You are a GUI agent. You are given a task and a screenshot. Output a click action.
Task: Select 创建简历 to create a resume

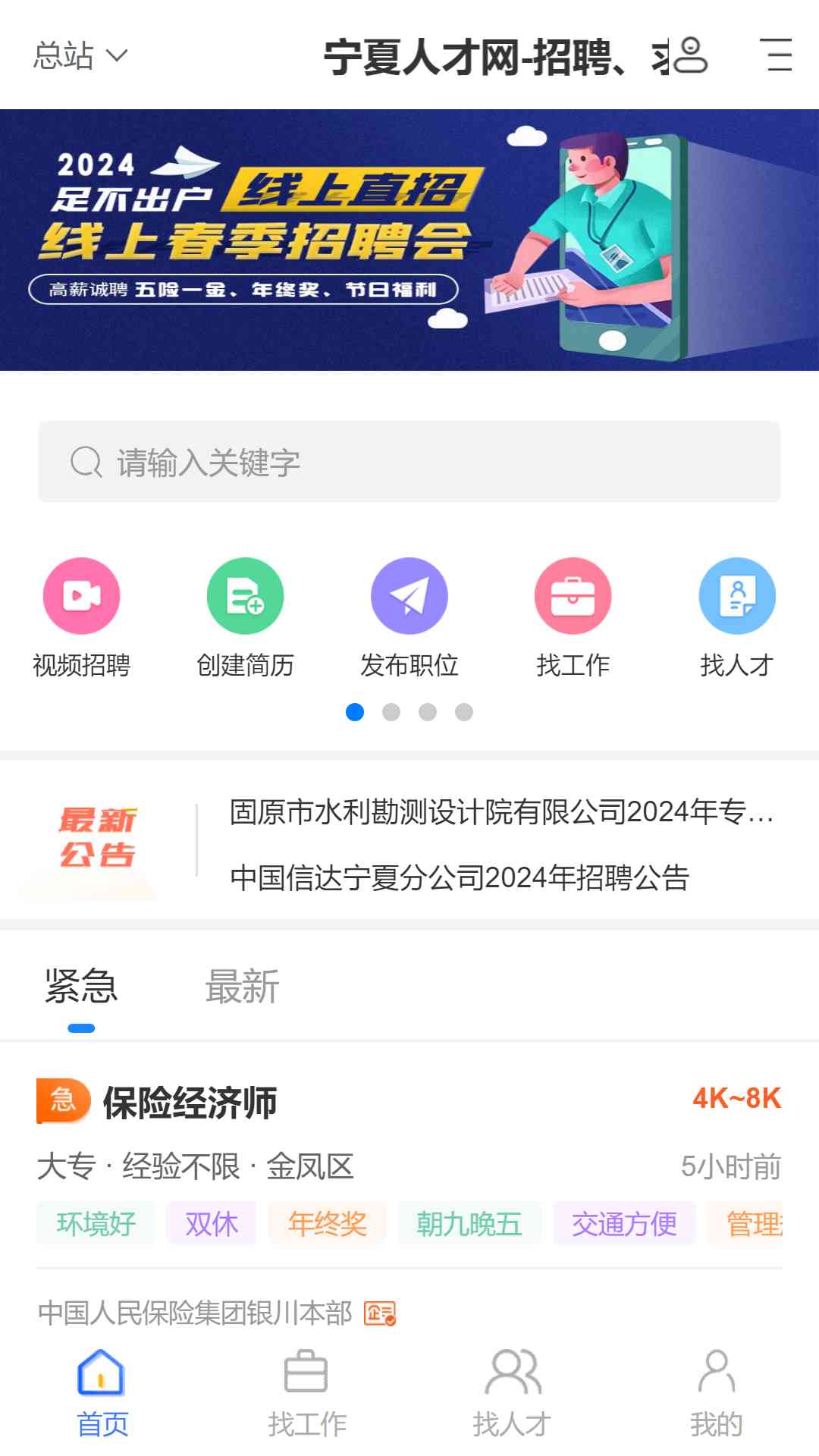(x=245, y=596)
